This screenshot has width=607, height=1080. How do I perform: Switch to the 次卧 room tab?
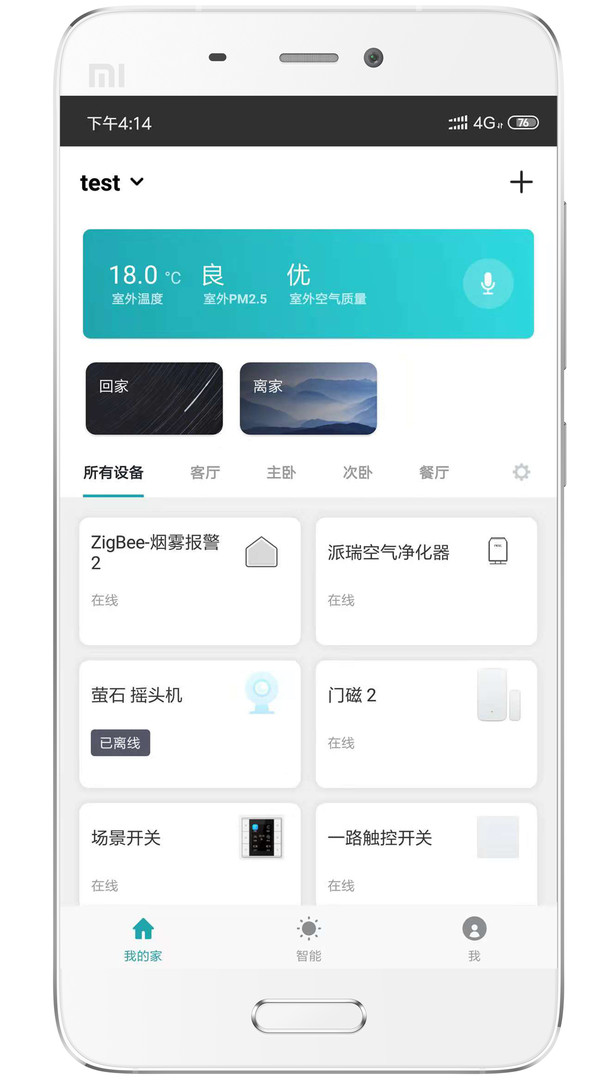pyautogui.click(x=357, y=473)
